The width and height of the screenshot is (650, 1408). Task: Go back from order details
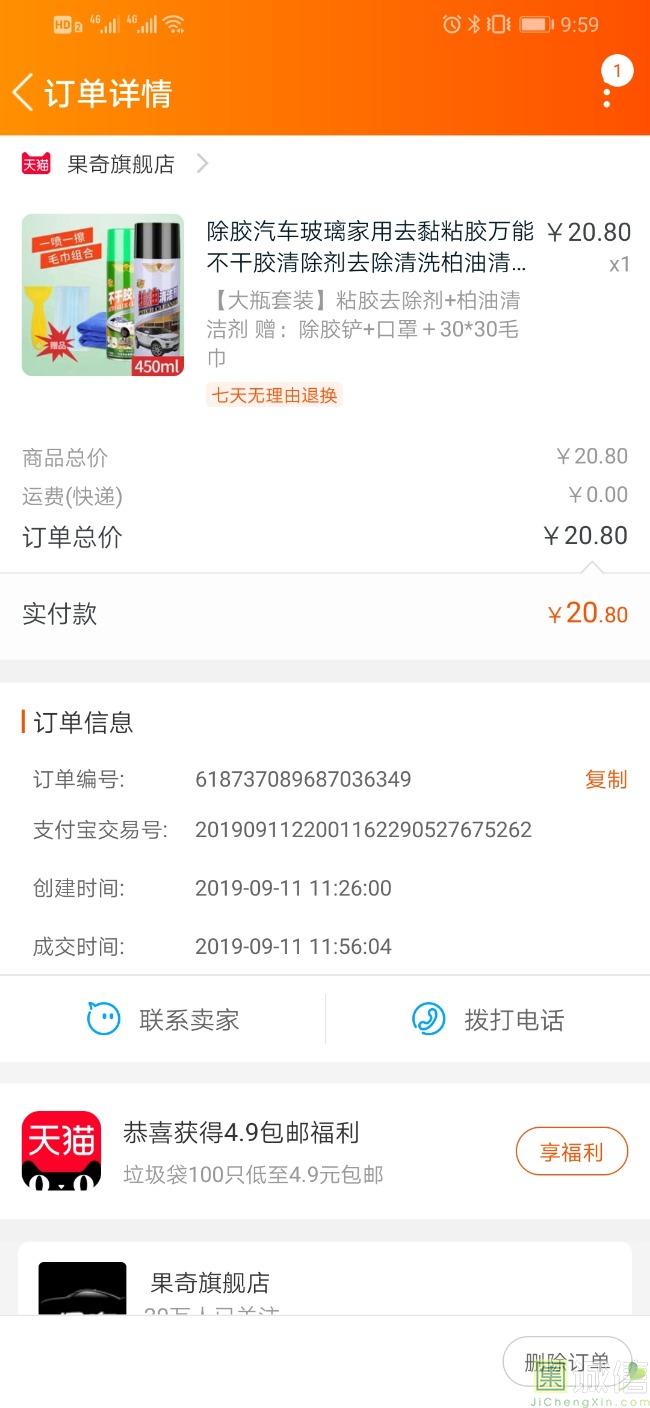(24, 93)
